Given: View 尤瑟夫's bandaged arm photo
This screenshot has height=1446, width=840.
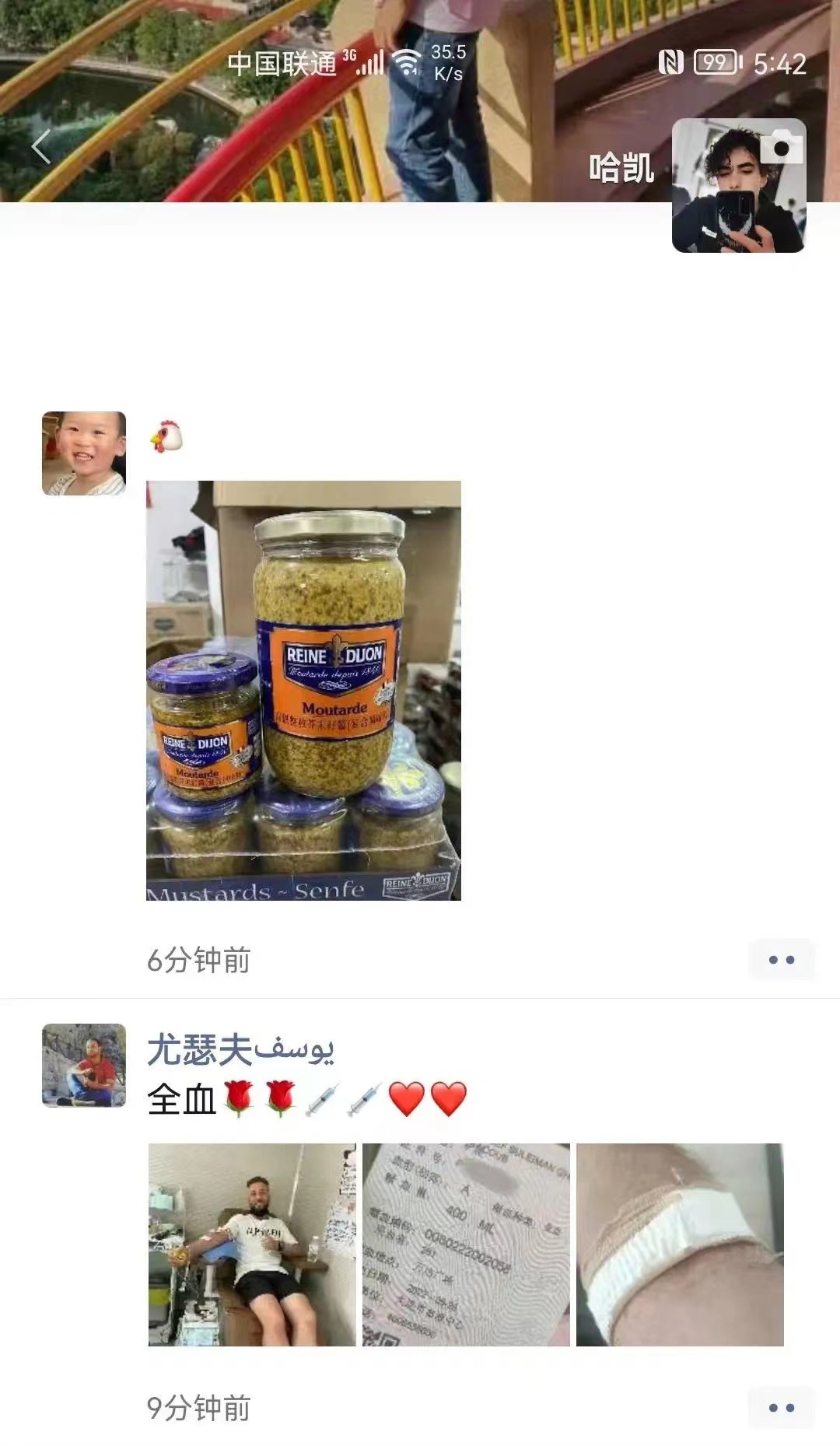Looking at the screenshot, I should pos(680,1245).
